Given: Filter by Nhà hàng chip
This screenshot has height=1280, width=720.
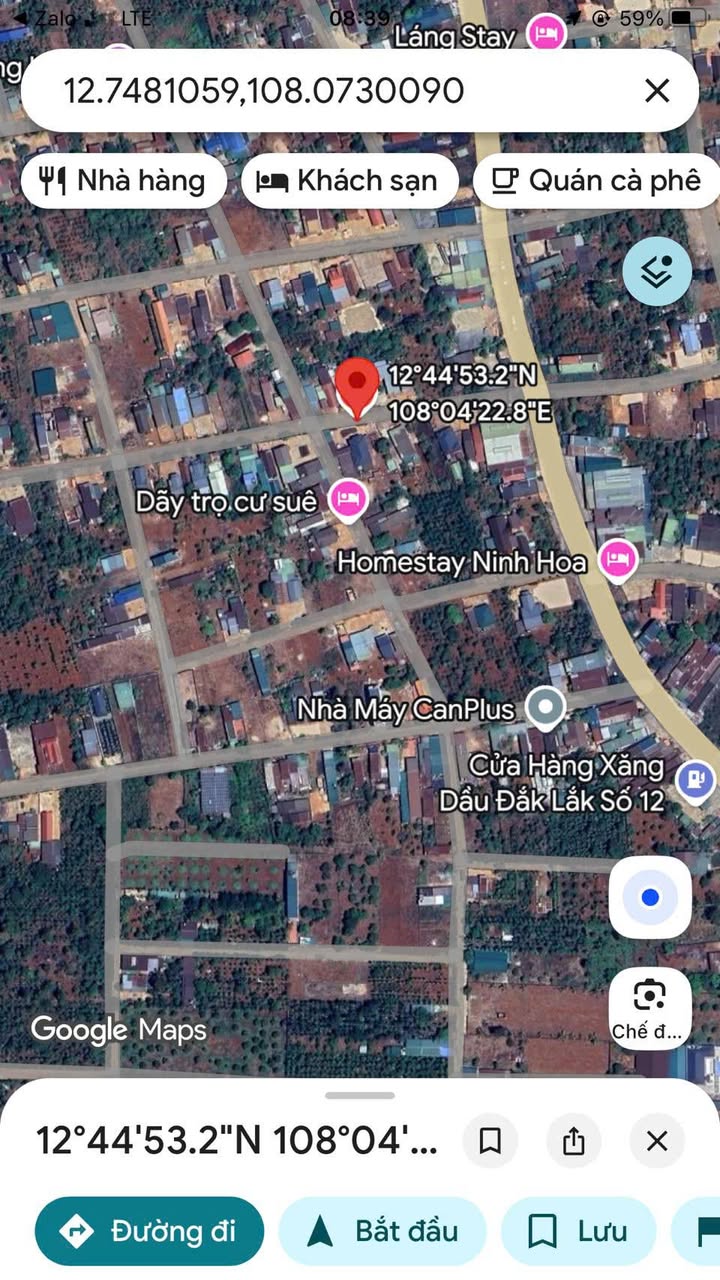Looking at the screenshot, I should pyautogui.click(x=123, y=181).
